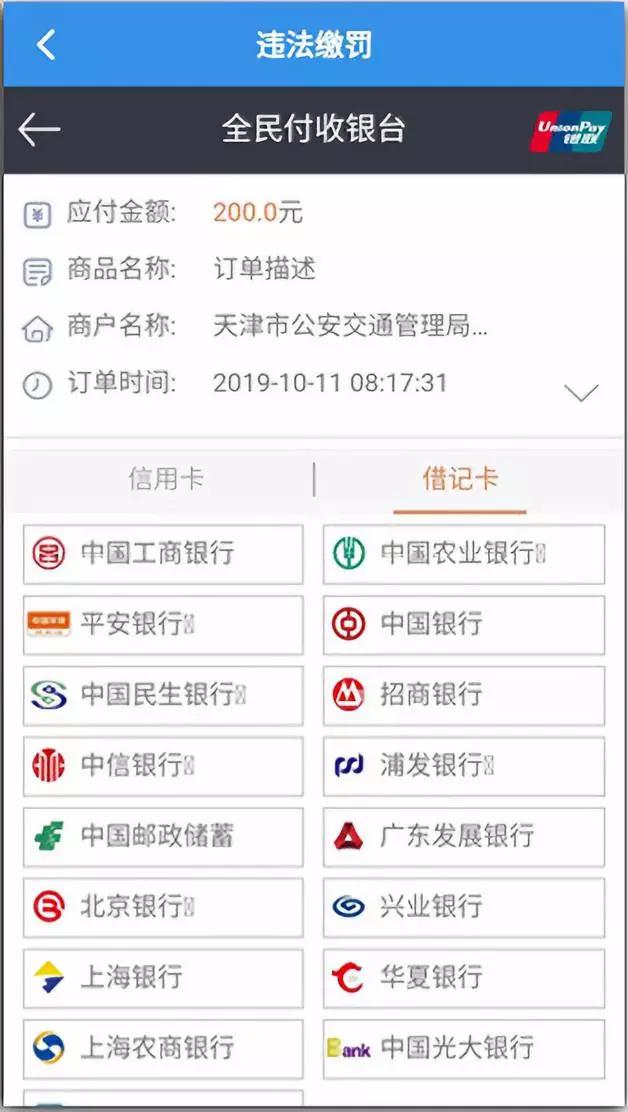The height and width of the screenshot is (1112, 628).
Task: Select 中国银行
Action: (463, 624)
